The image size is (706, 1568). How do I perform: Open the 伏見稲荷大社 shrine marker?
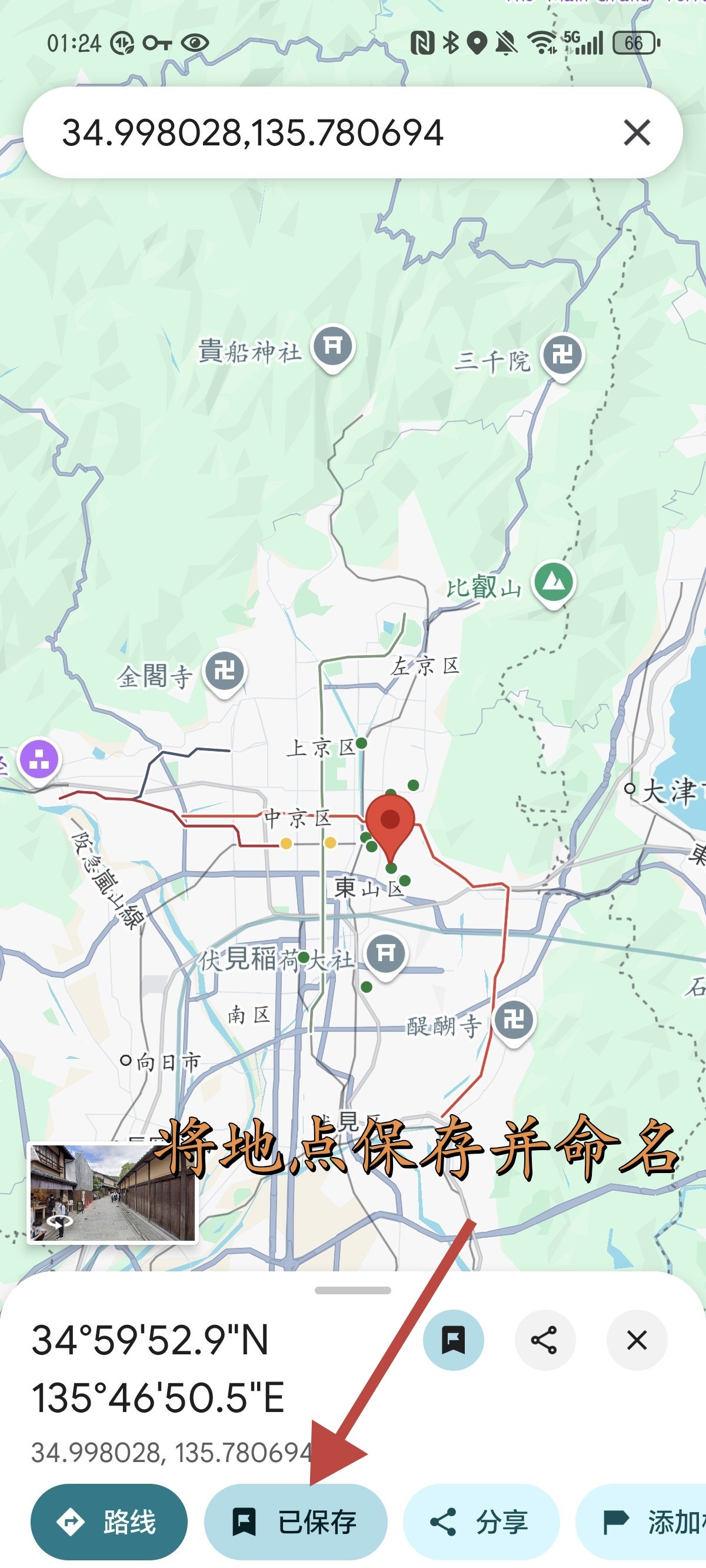coord(386,952)
